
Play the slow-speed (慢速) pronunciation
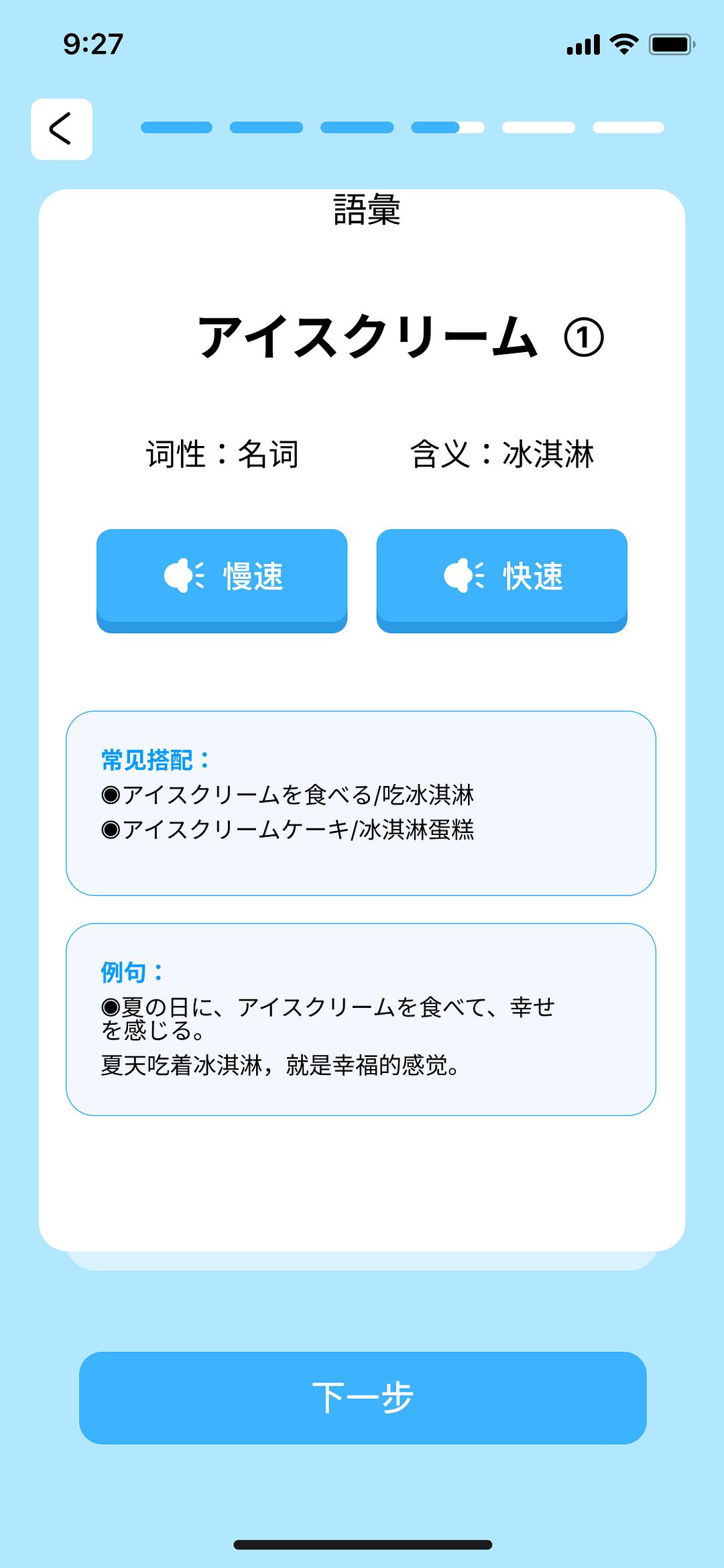click(x=222, y=580)
